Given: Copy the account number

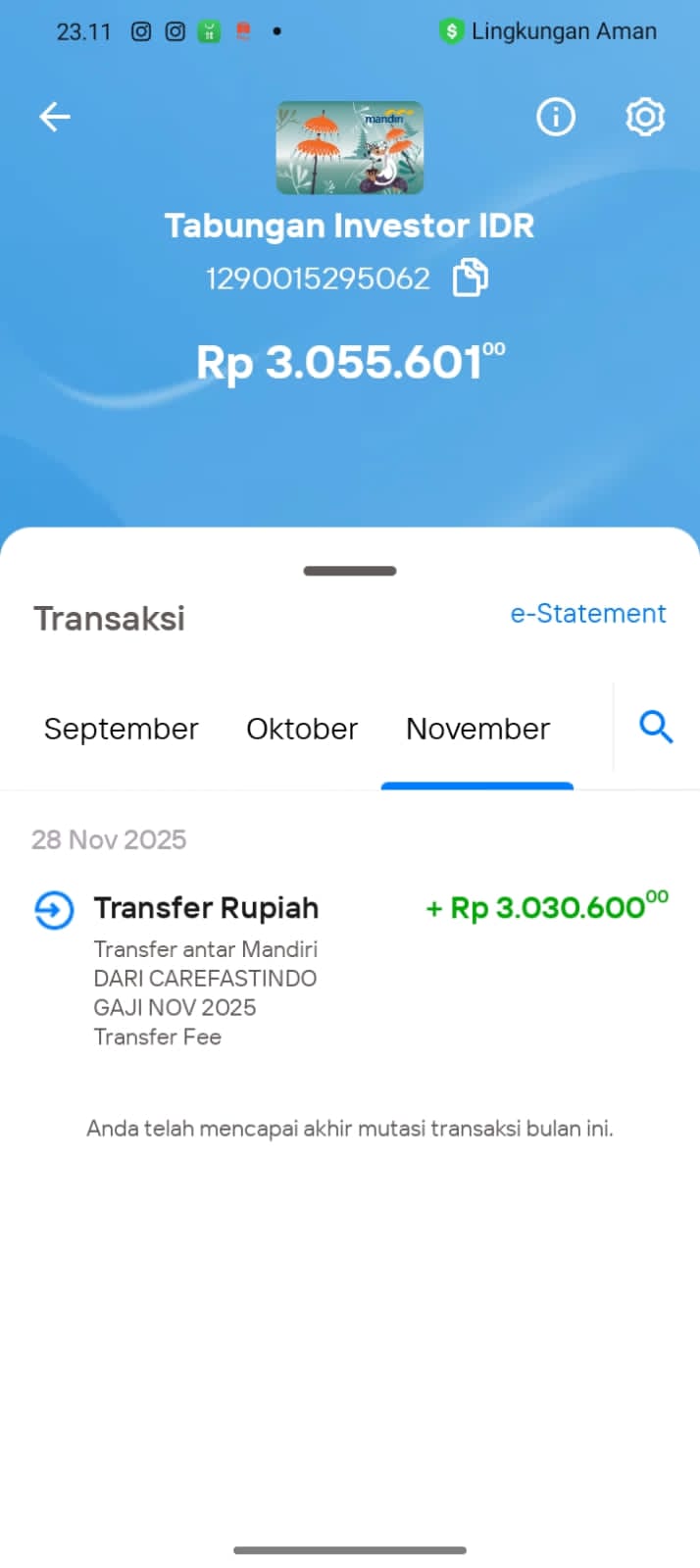Looking at the screenshot, I should tap(471, 278).
